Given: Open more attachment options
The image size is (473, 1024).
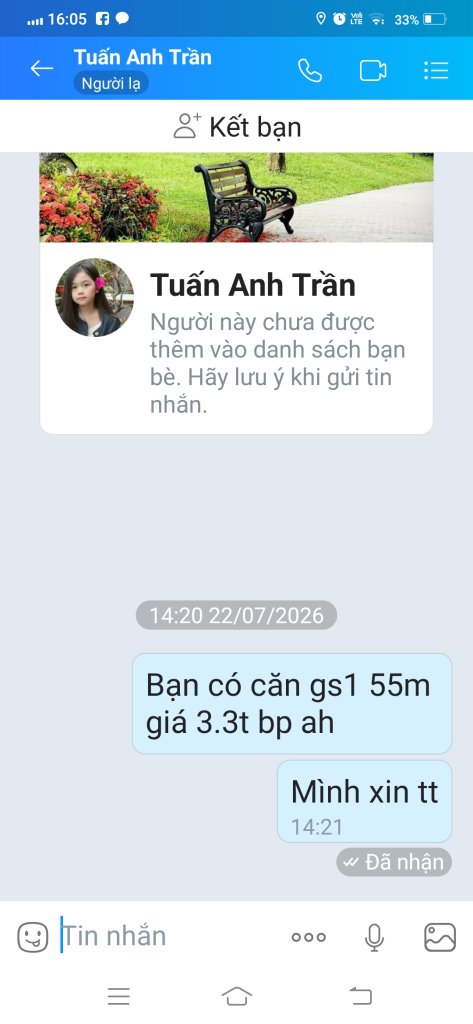Looking at the screenshot, I should point(308,937).
